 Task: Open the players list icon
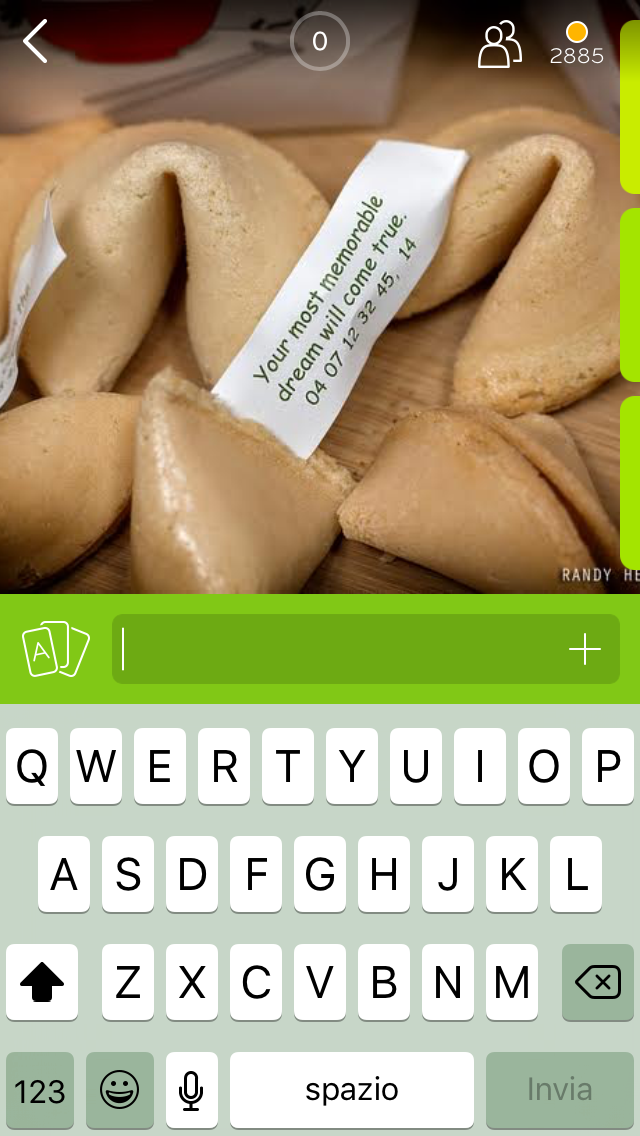(499, 45)
